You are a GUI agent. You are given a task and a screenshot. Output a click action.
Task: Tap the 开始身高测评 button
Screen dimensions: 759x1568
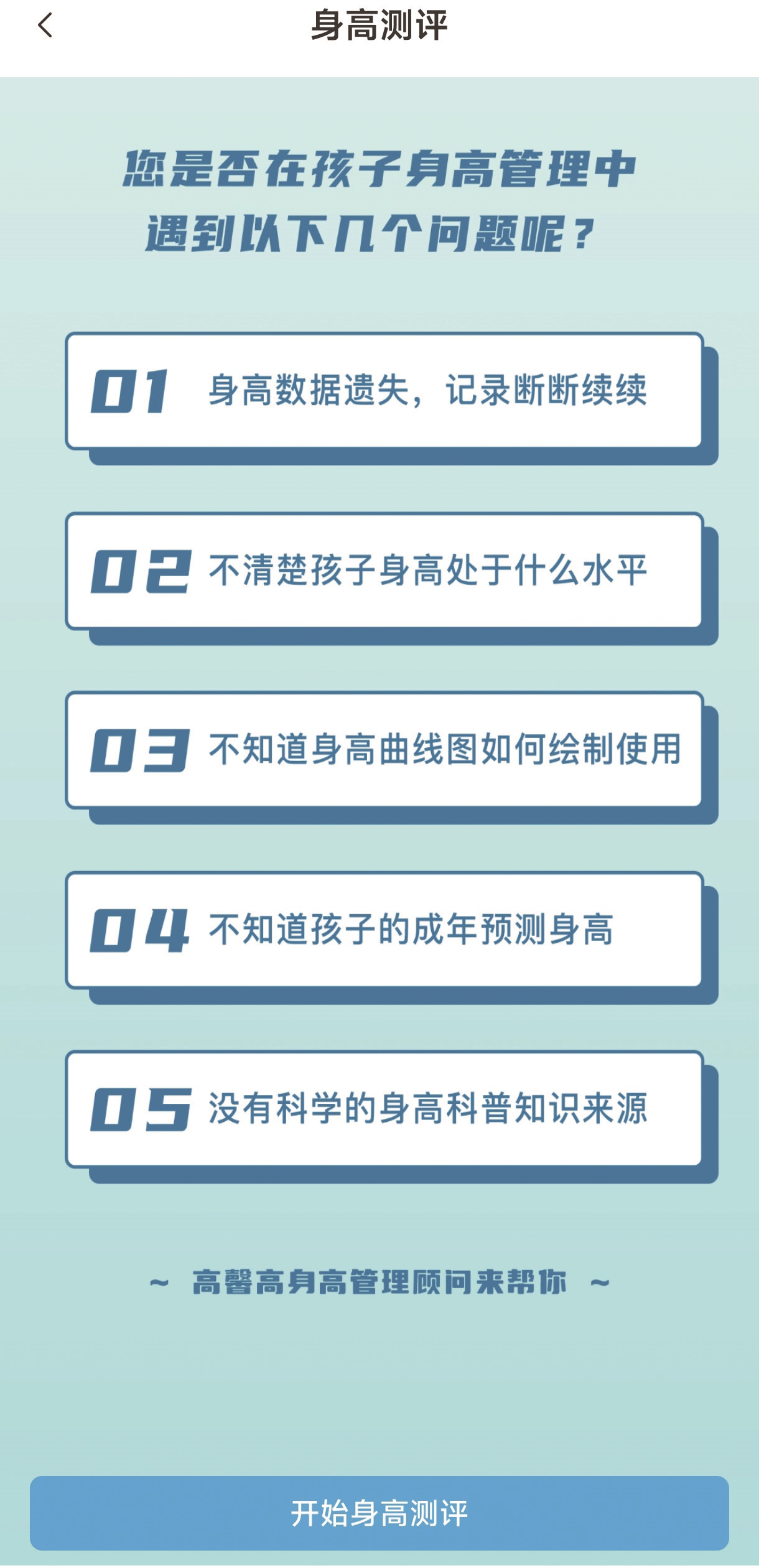click(x=379, y=1513)
